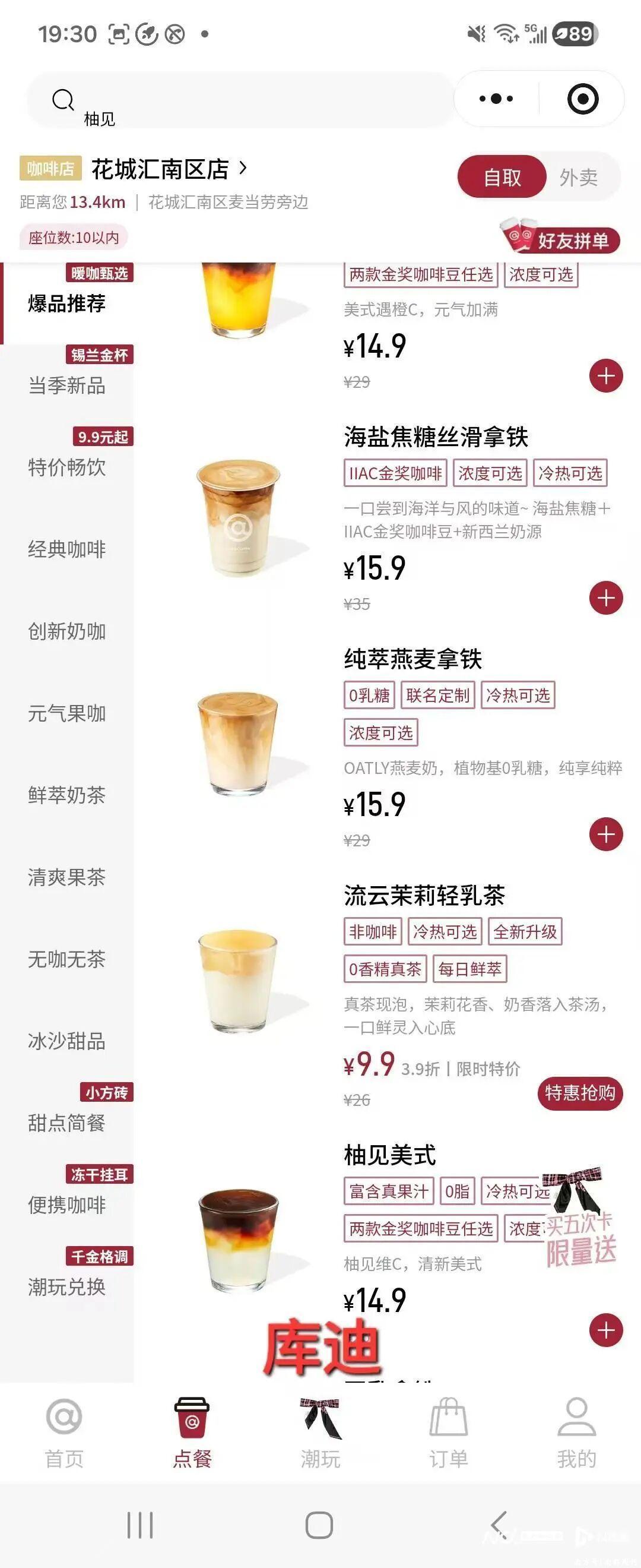Switch to the 订单 tab
The image size is (641, 1568).
click(x=448, y=1434)
